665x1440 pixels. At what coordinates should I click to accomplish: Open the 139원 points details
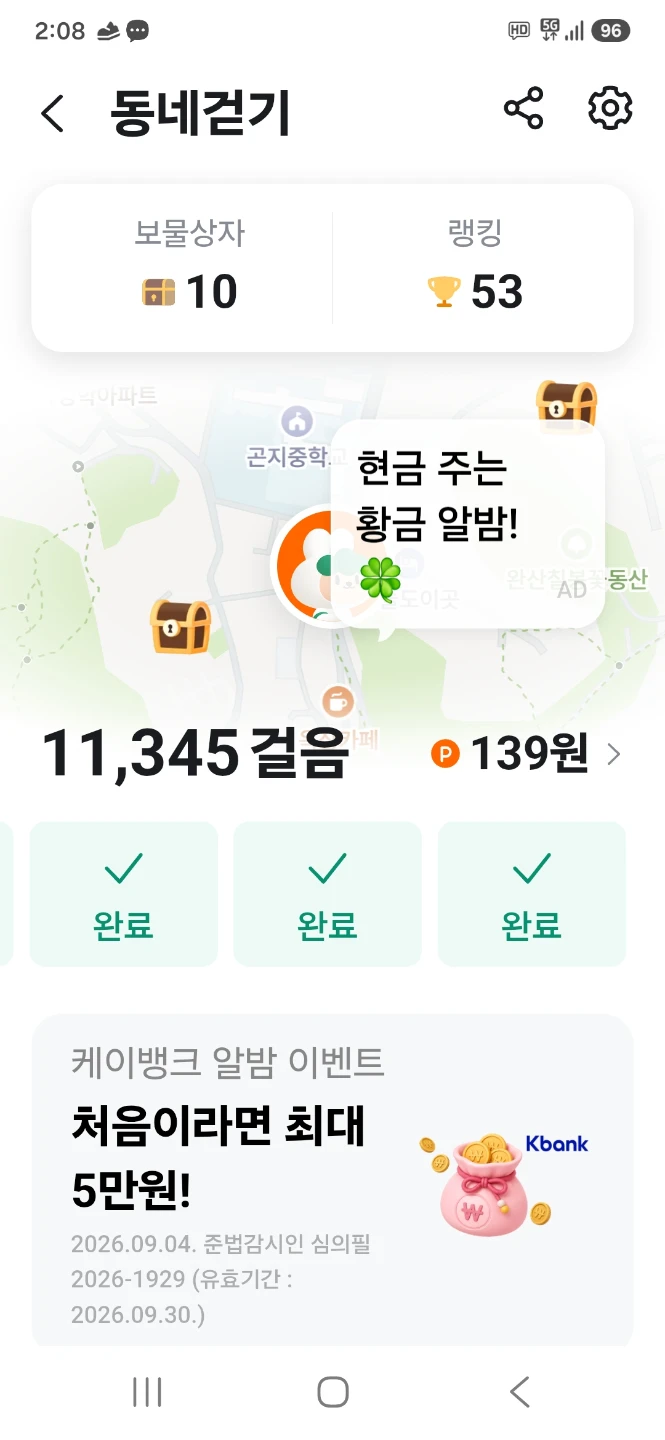click(x=526, y=754)
